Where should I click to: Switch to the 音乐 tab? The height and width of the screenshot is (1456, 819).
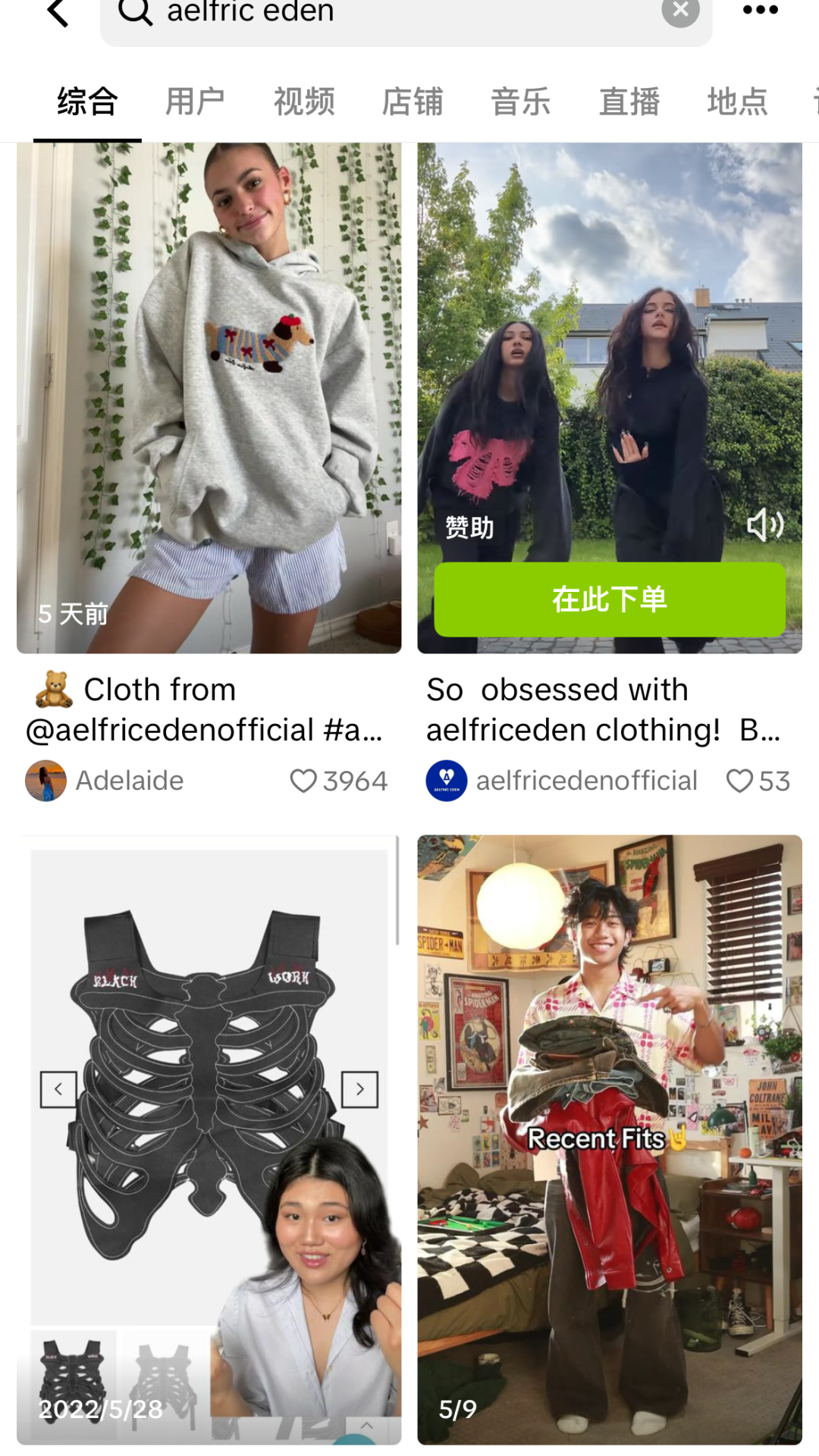click(x=521, y=102)
